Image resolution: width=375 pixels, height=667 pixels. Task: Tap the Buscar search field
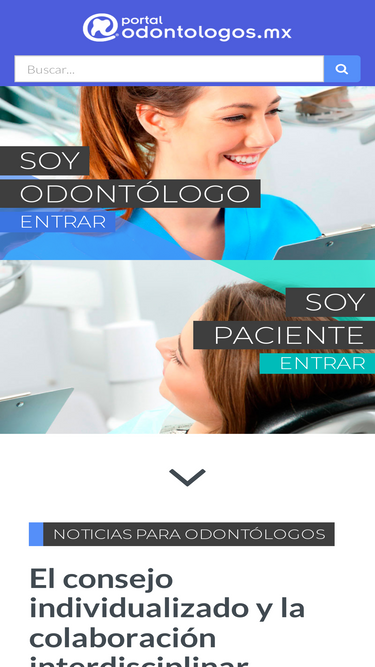(x=169, y=69)
